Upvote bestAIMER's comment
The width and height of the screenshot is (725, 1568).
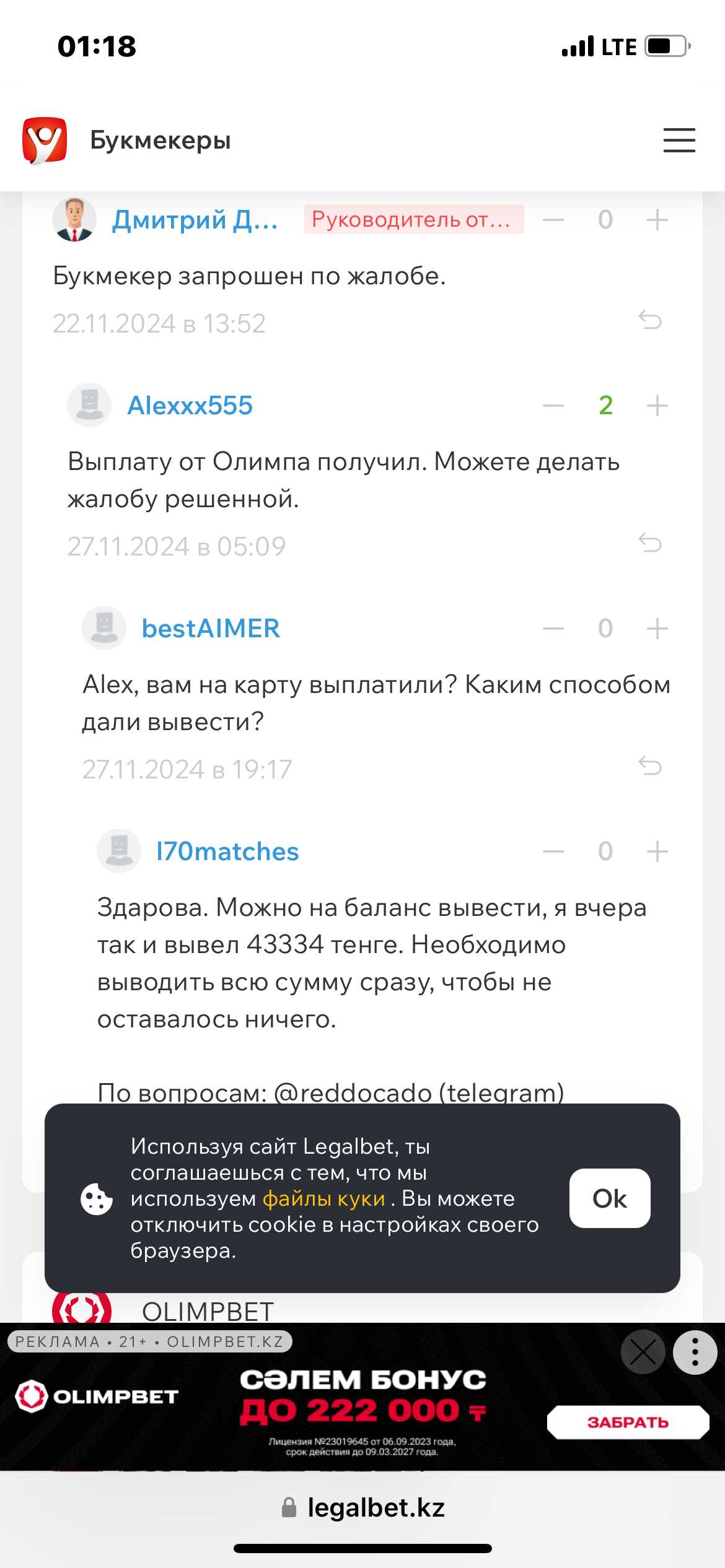657,629
